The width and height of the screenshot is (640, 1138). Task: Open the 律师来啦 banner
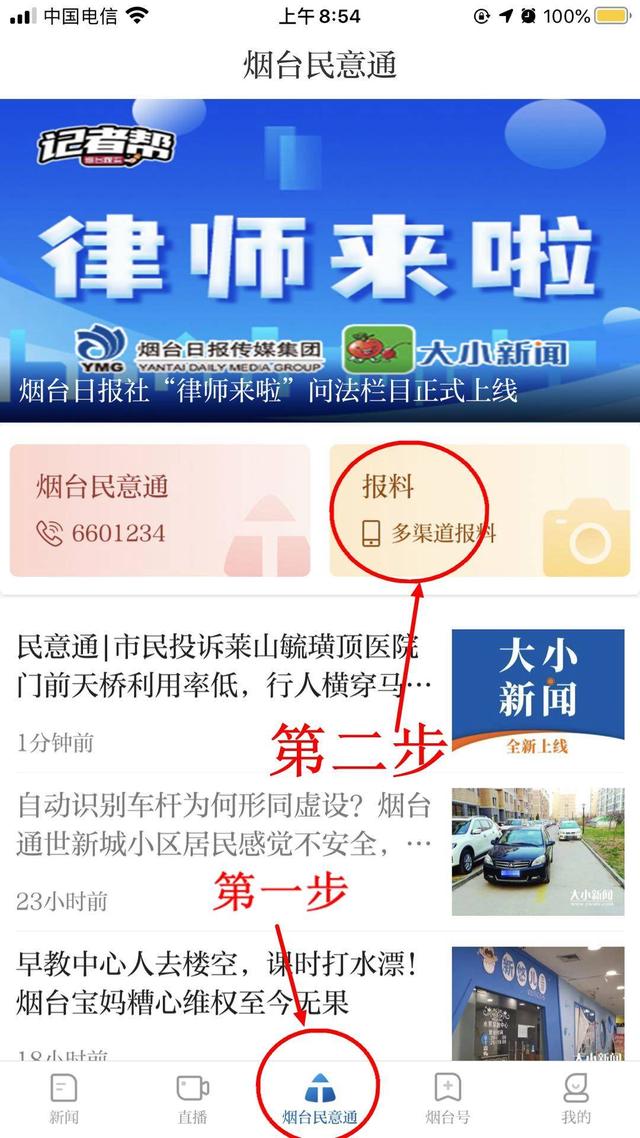point(320,260)
